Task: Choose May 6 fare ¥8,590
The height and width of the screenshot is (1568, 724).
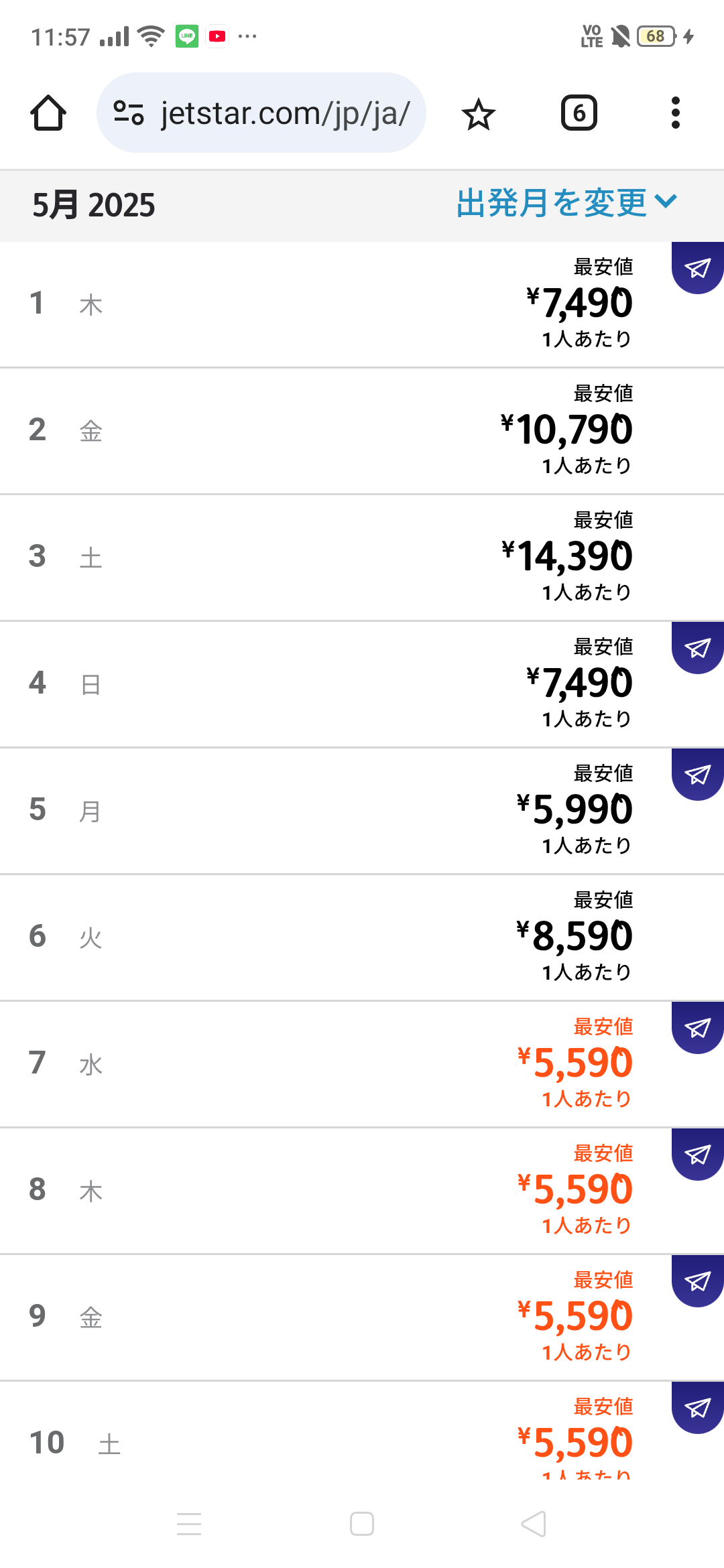Action: (x=362, y=938)
